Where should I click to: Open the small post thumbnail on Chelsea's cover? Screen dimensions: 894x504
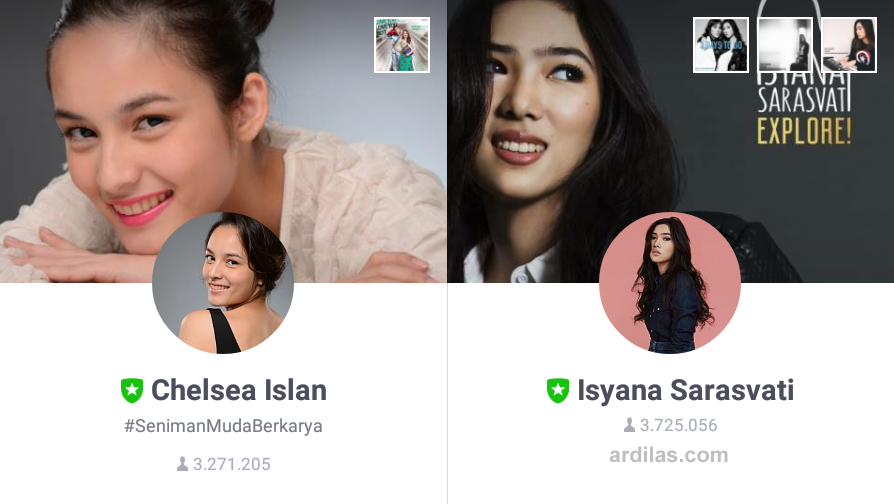pos(402,45)
